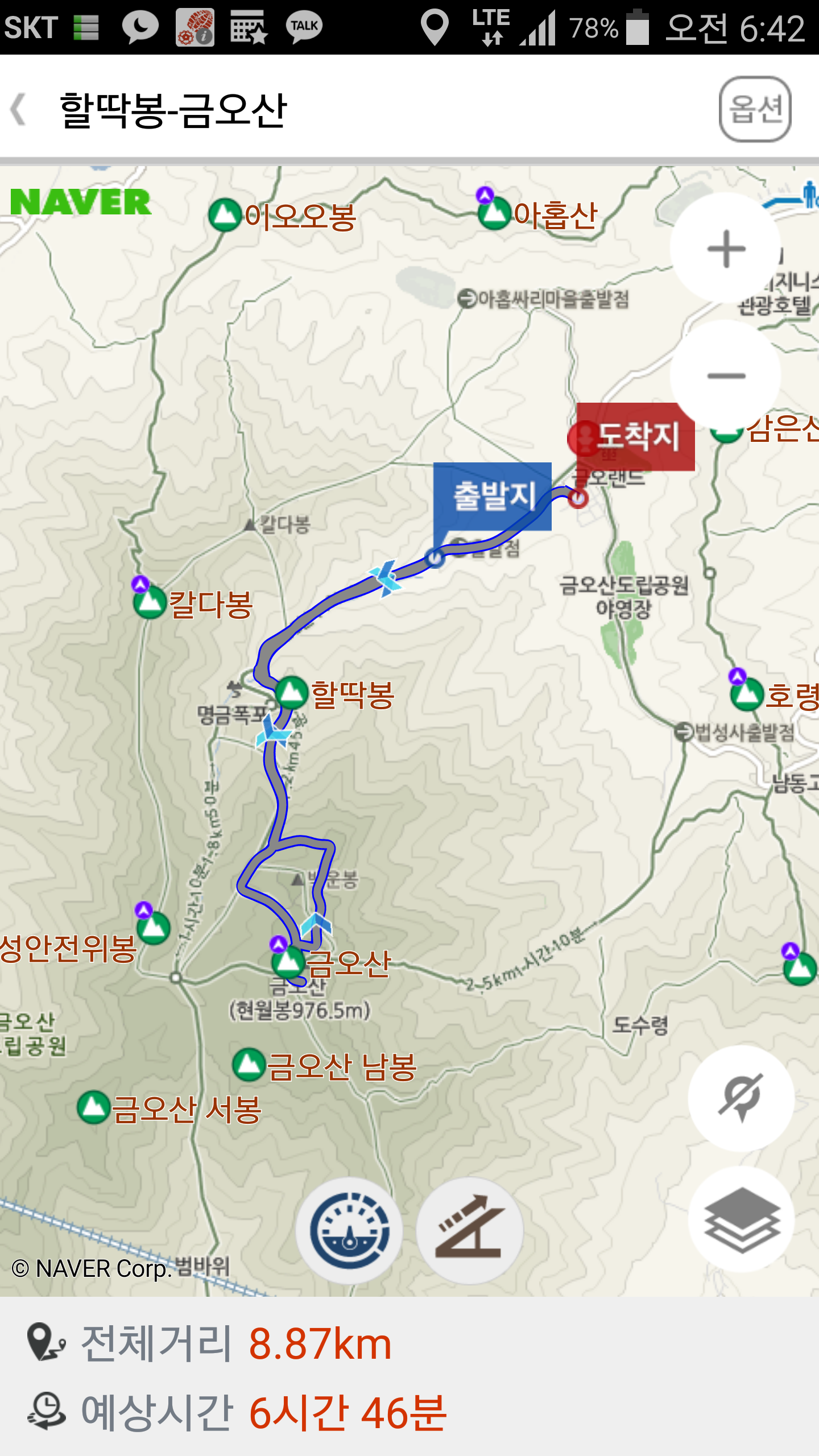Zoom in on the map
Viewport: 819px width, 1456px height.
[726, 249]
